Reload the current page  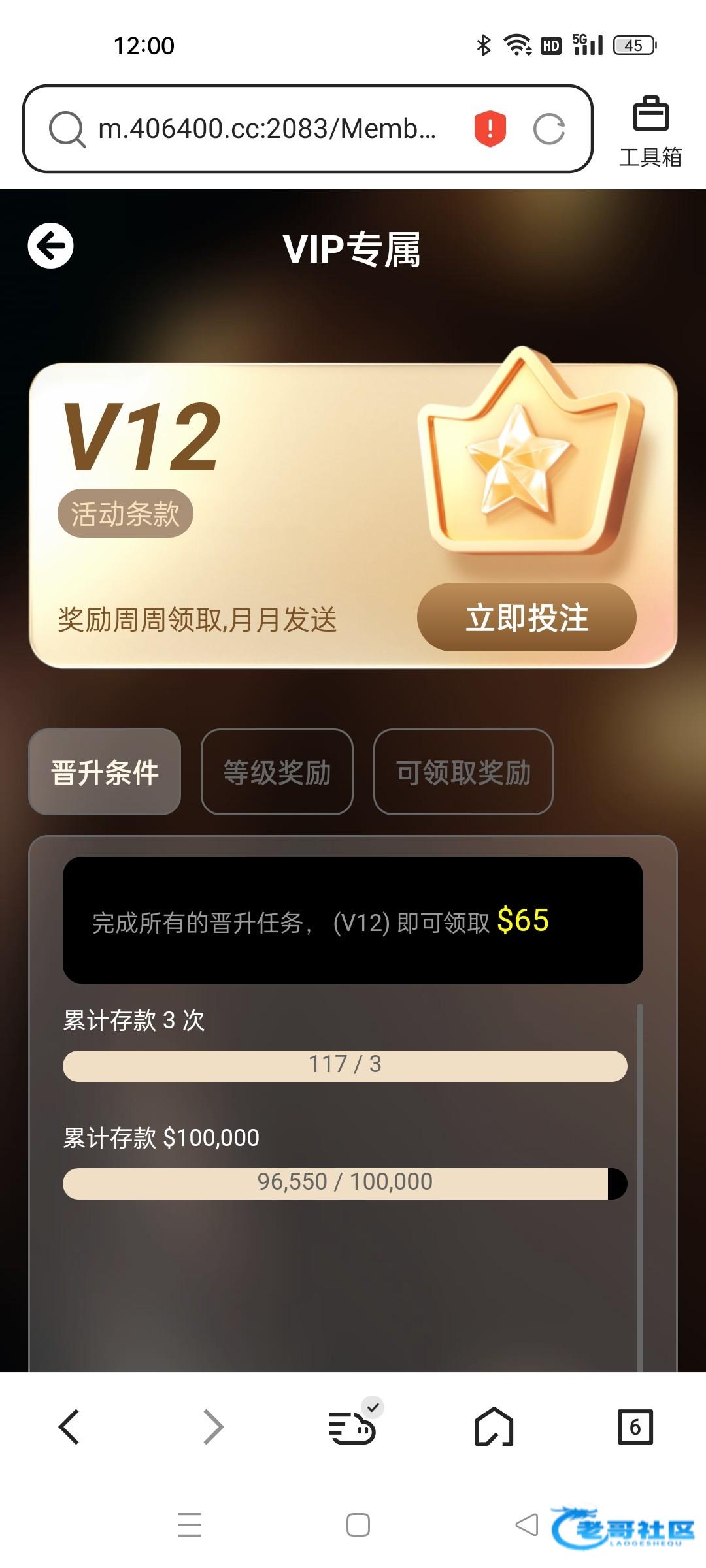click(x=548, y=129)
